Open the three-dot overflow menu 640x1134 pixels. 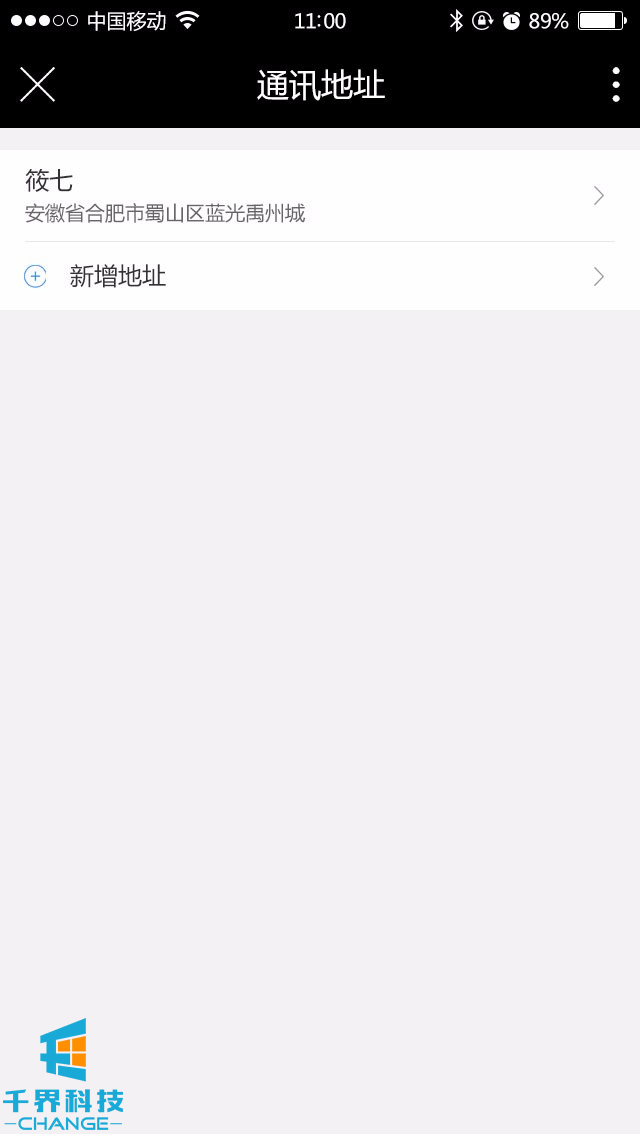coord(615,85)
